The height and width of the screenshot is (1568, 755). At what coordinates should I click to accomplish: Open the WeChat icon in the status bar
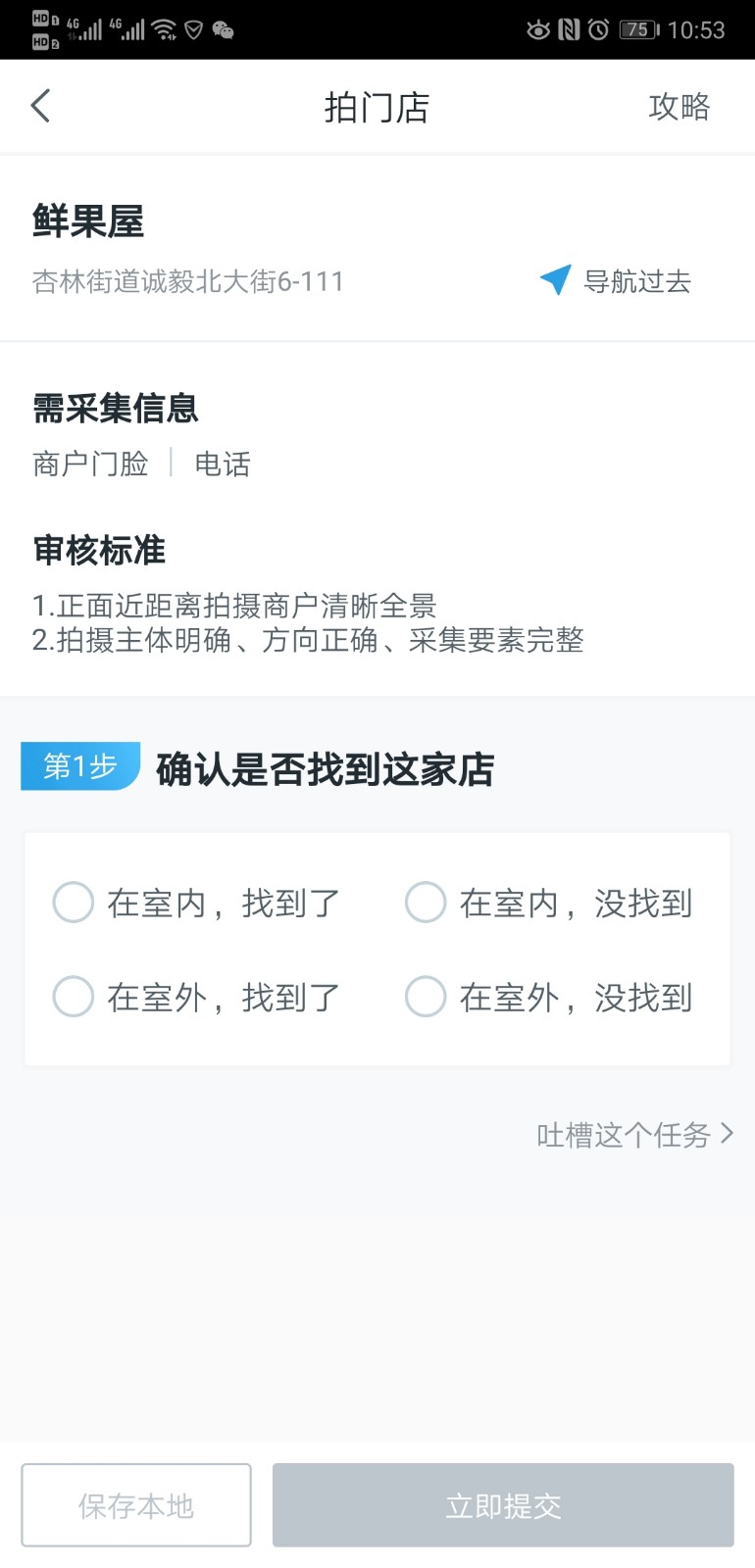(223, 29)
